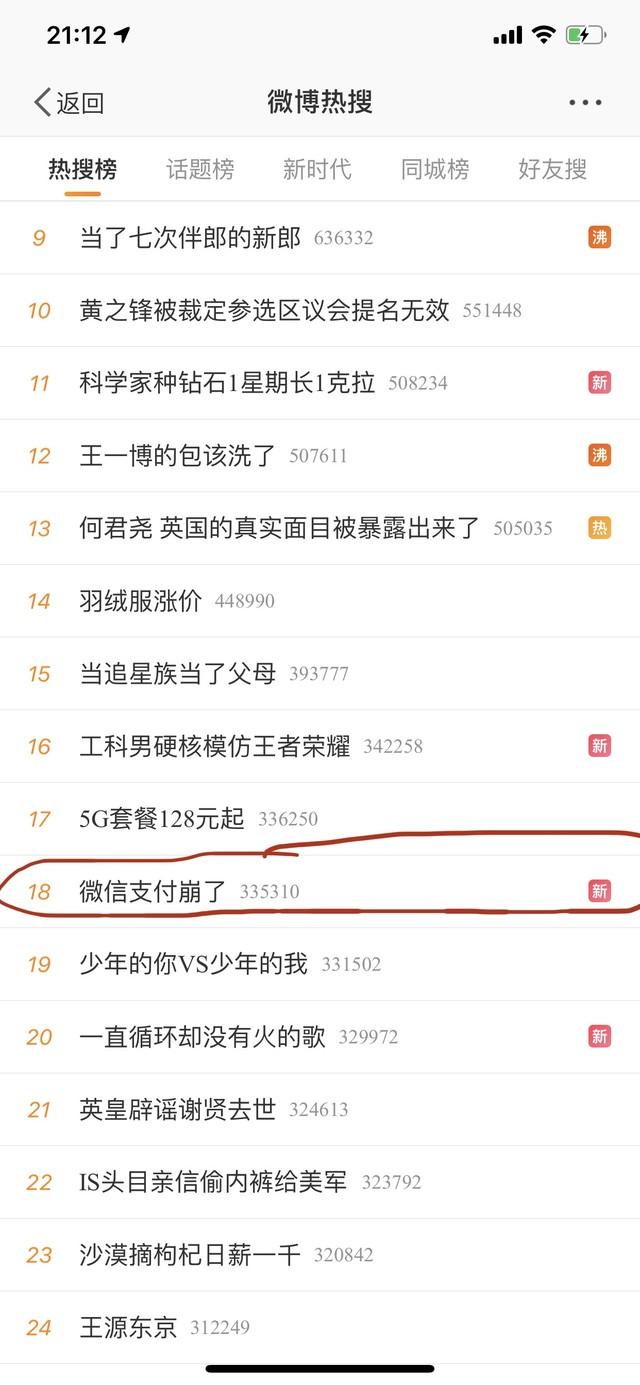The image size is (640, 1385).
Task: Switch to the 同城榜 tab
Action: (x=435, y=169)
